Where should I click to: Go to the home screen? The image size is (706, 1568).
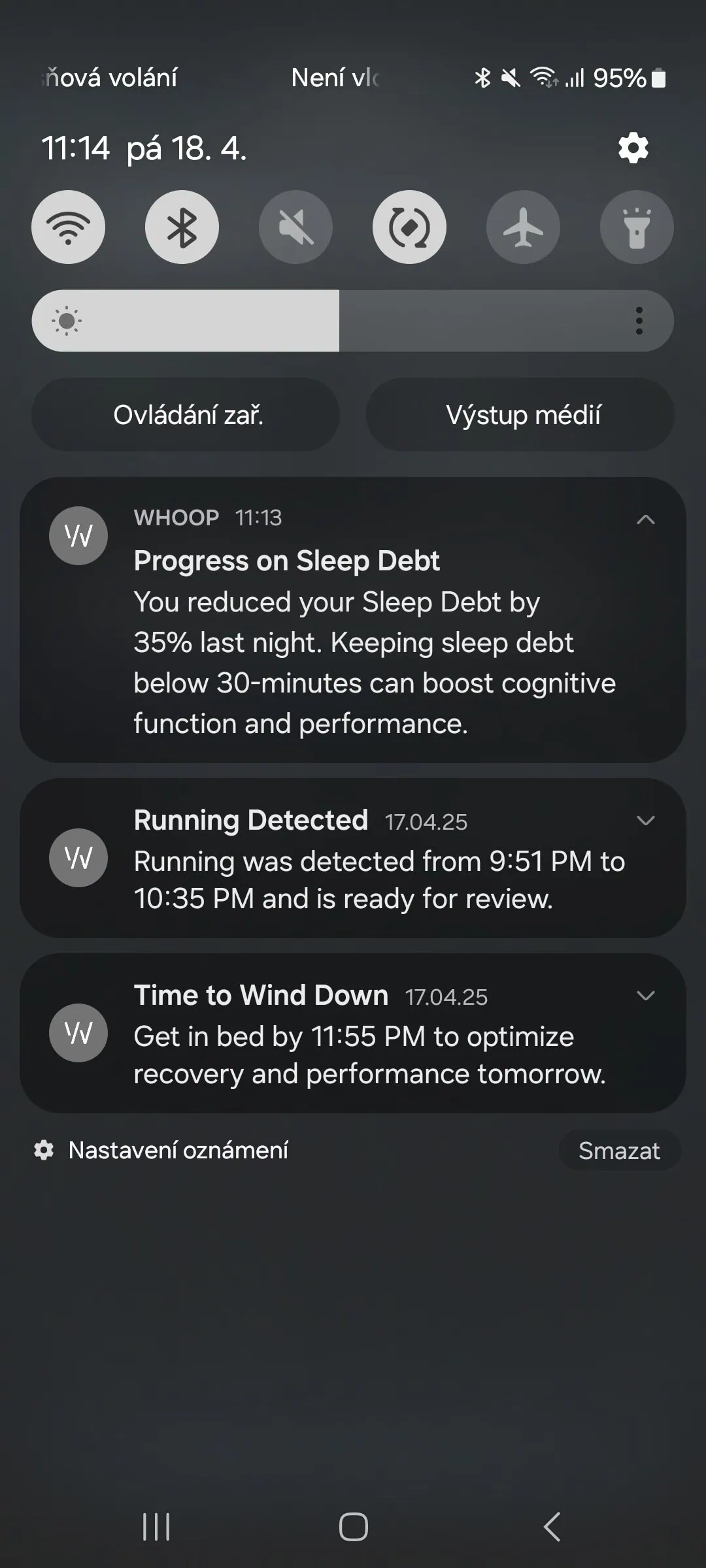coord(353,1527)
